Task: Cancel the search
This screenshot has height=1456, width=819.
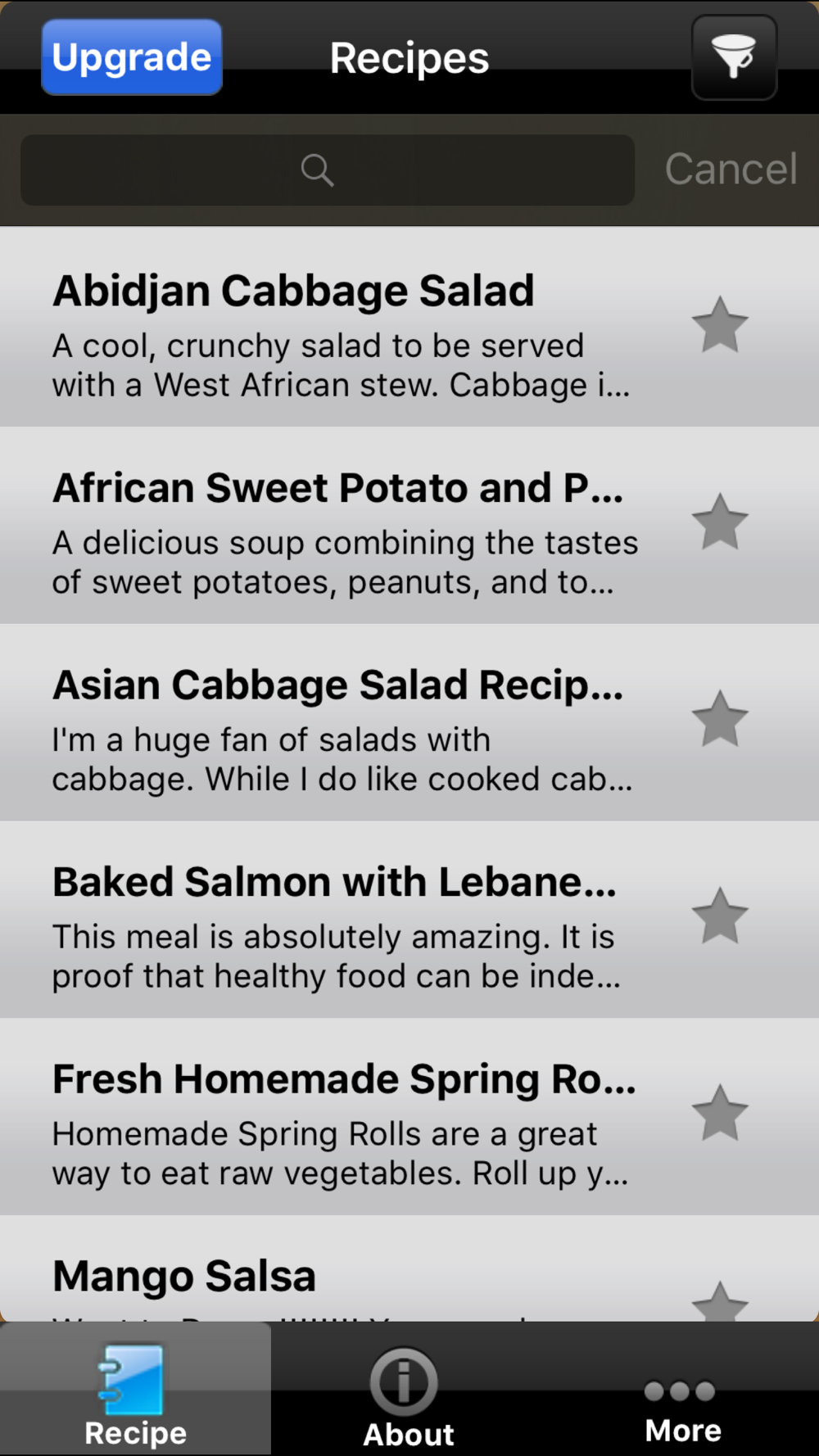Action: [x=731, y=170]
